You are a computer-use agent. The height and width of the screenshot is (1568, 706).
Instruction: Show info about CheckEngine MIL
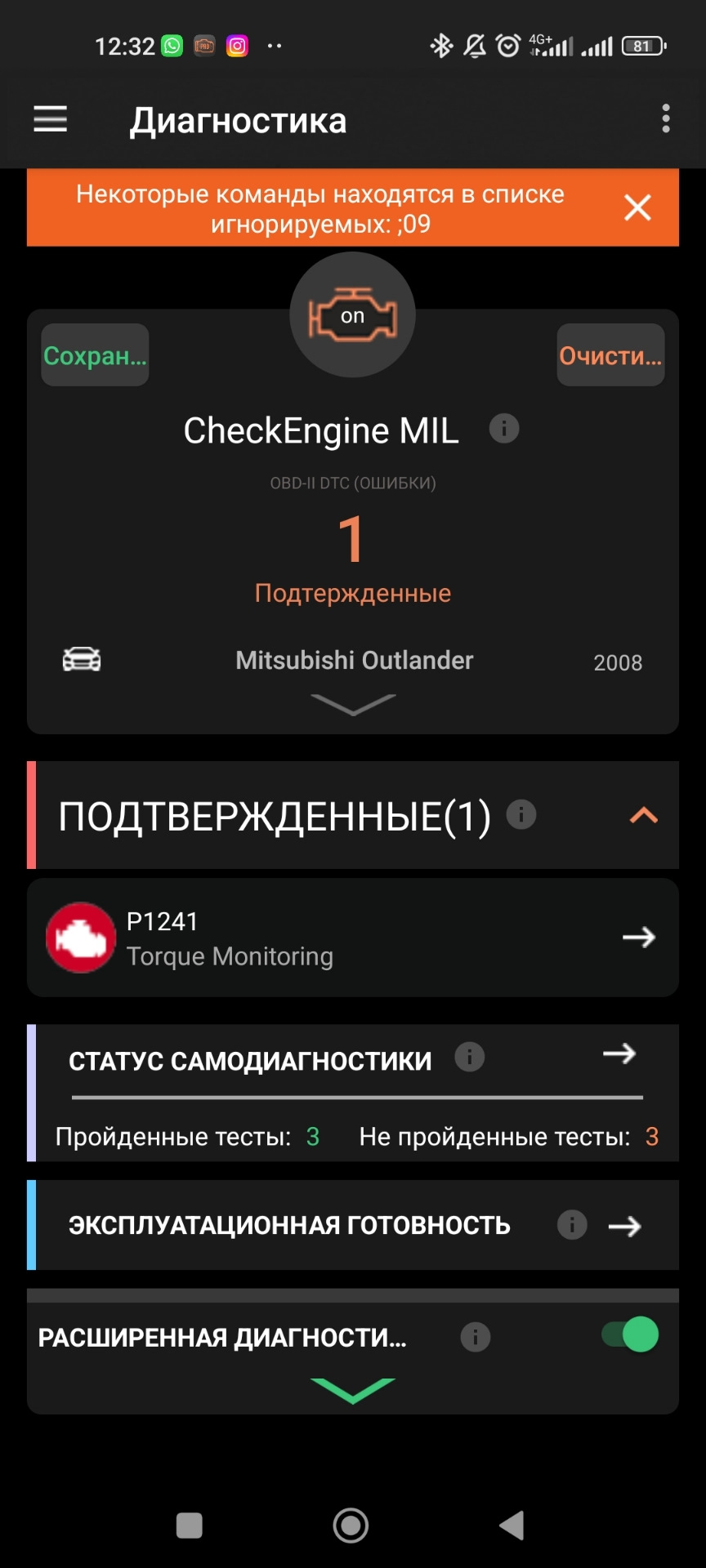(504, 429)
